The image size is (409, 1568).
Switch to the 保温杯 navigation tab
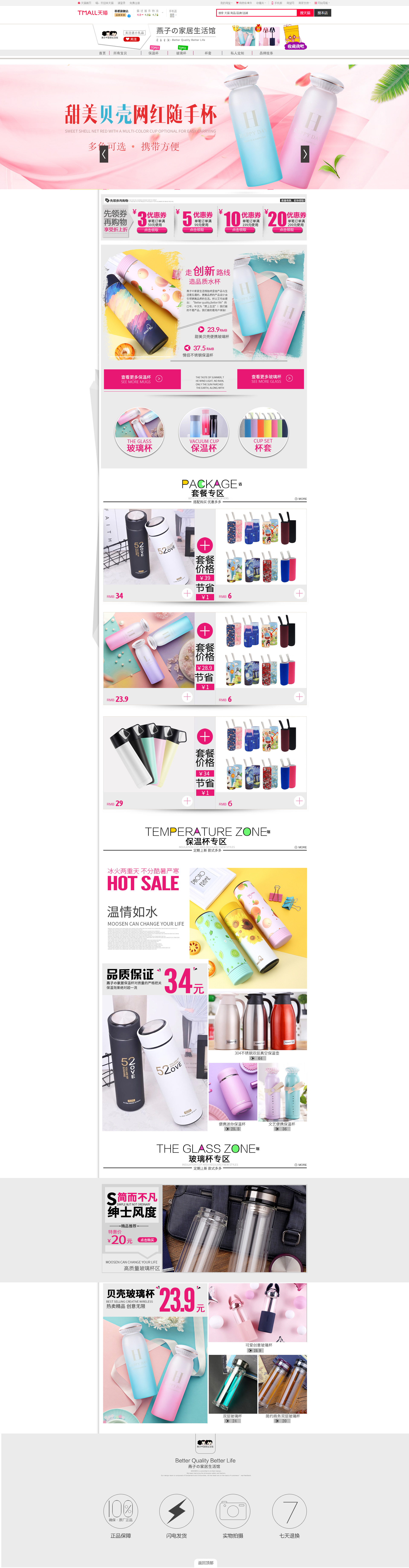pos(153,53)
